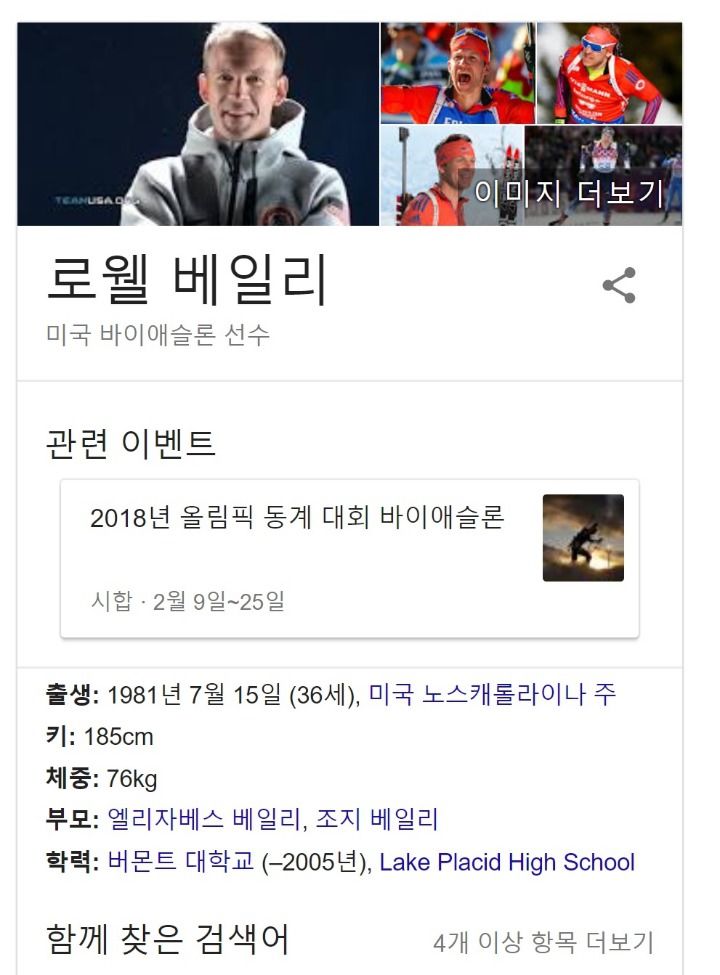Share this knowledge panel
Screen dimensions: 720x975
[x=619, y=286]
